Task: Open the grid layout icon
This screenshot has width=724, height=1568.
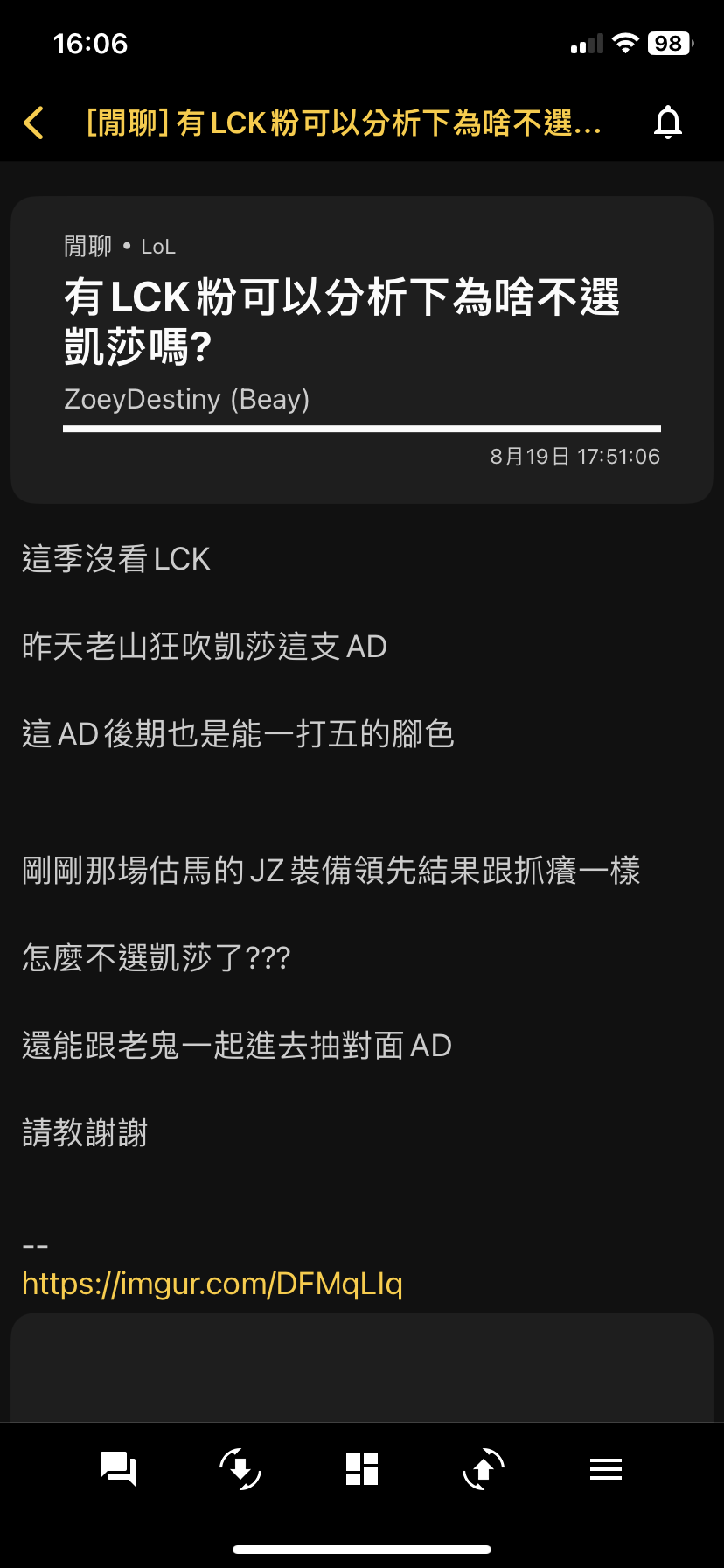Action: tap(362, 1469)
